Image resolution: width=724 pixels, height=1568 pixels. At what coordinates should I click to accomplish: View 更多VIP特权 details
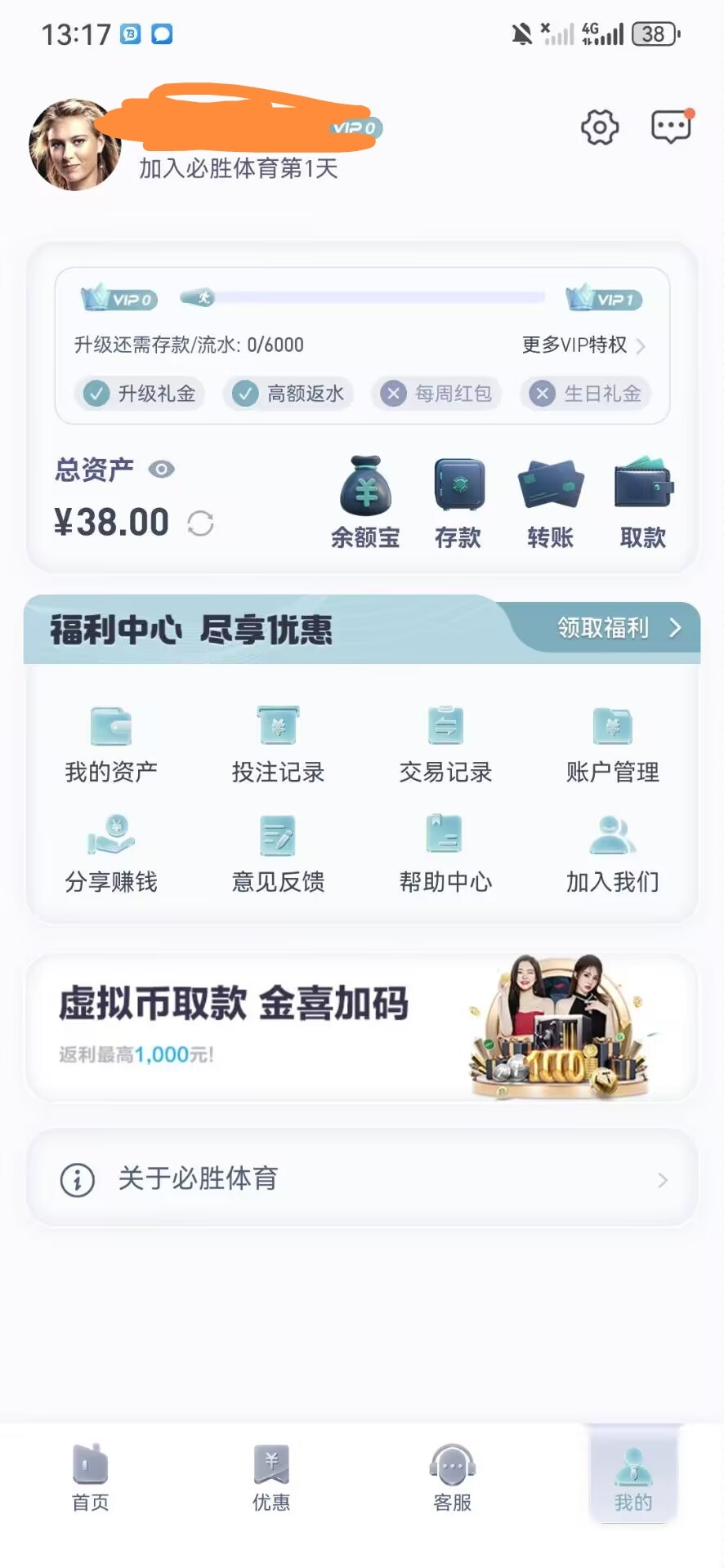click(x=583, y=345)
